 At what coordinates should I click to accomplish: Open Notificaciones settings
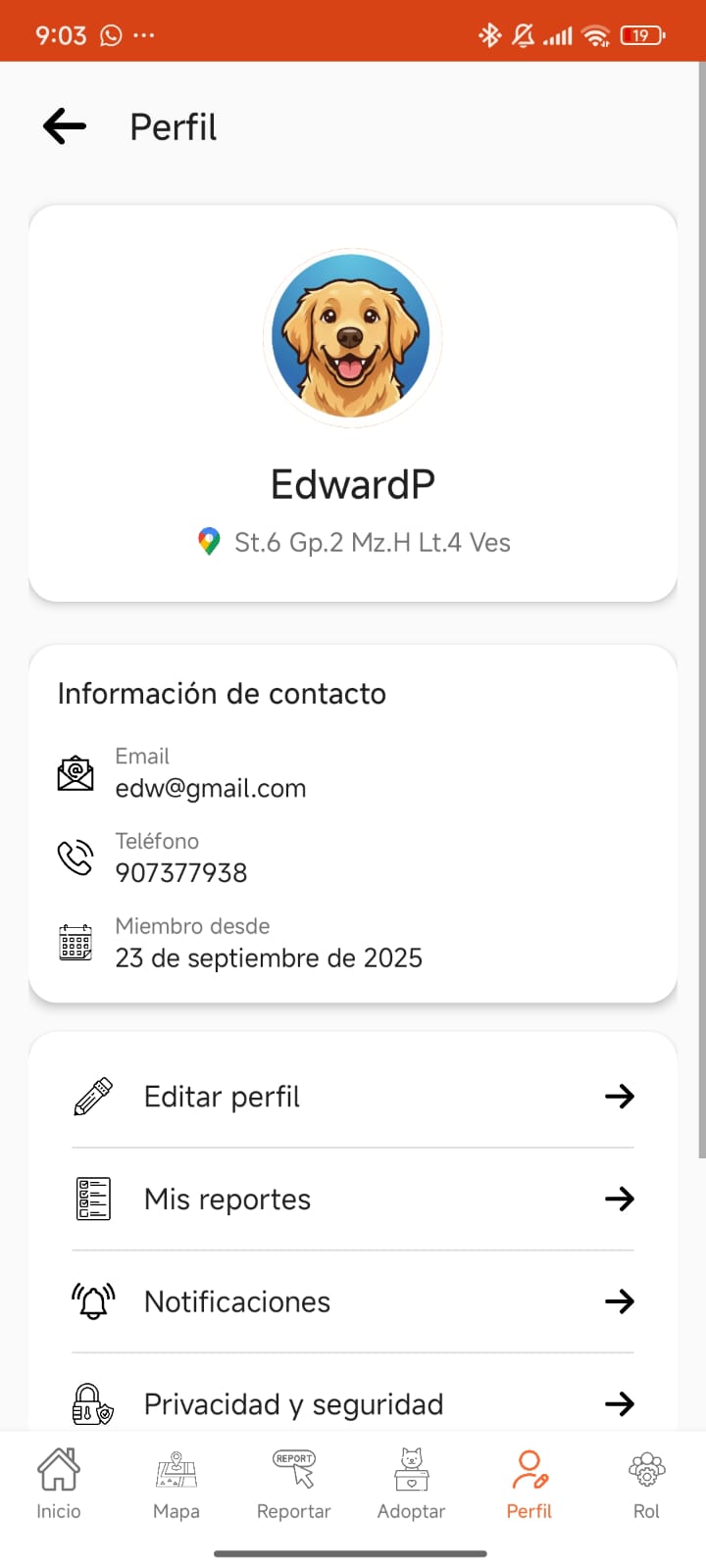[x=353, y=1301]
